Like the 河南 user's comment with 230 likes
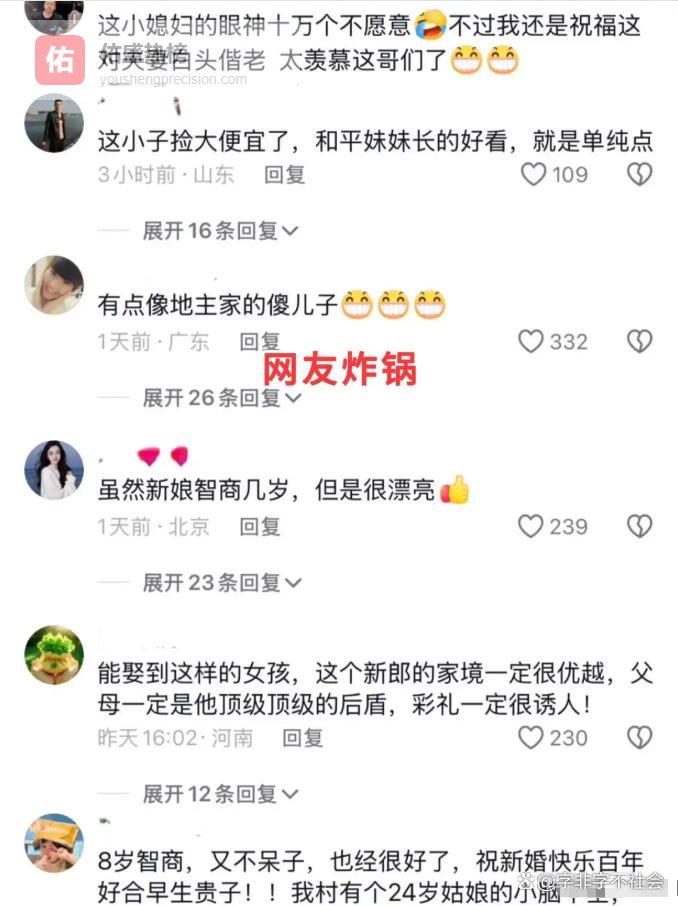The width and height of the screenshot is (678, 906). pyautogui.click(x=531, y=738)
